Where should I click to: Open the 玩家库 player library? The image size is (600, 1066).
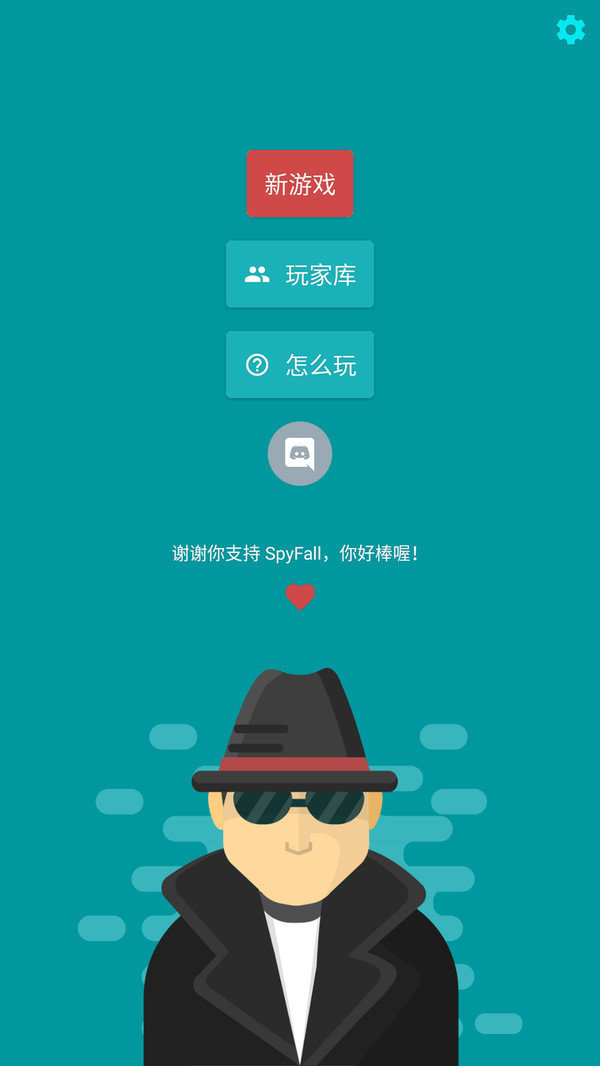click(300, 274)
